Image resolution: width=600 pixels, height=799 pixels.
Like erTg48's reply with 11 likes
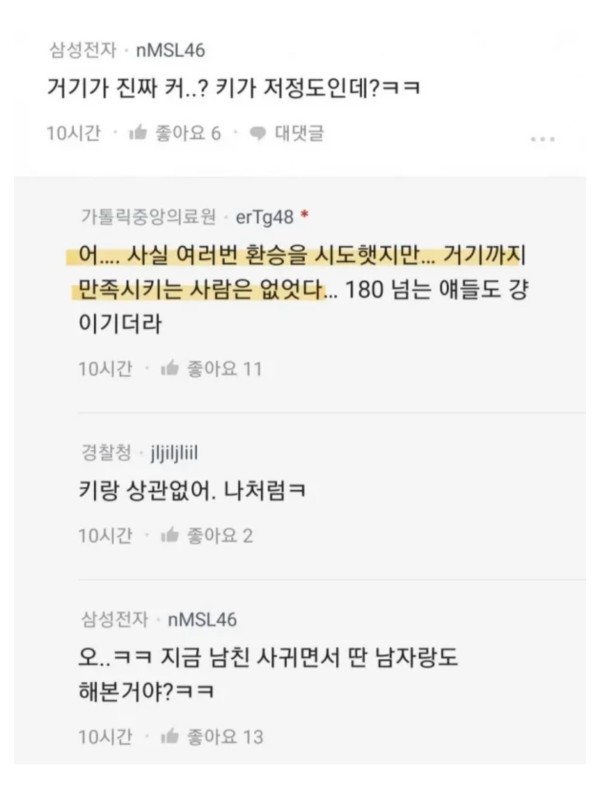coord(210,369)
